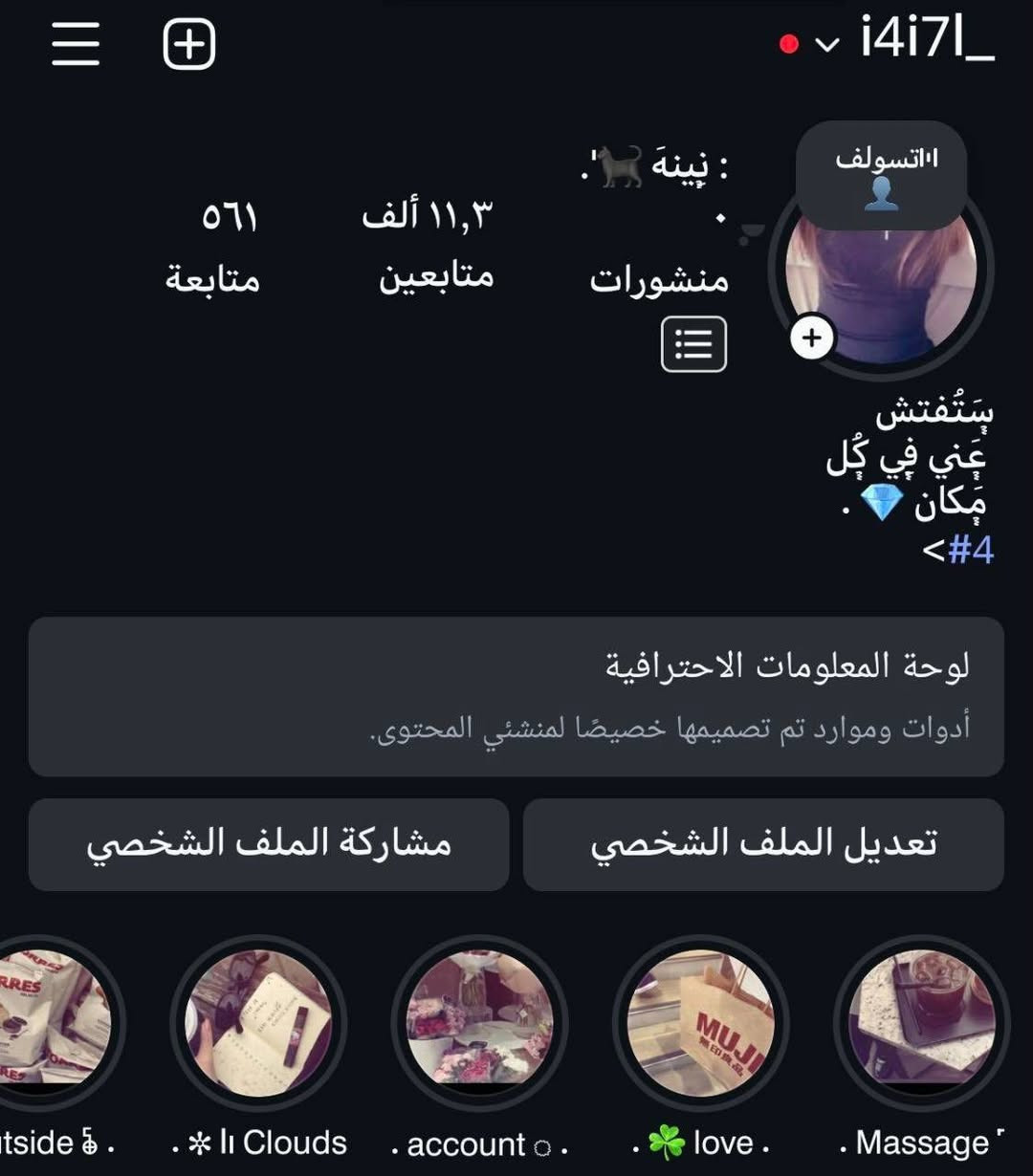The height and width of the screenshot is (1176, 1033).
Task: Open the #4 hashtag link in bio
Action: click(x=969, y=552)
